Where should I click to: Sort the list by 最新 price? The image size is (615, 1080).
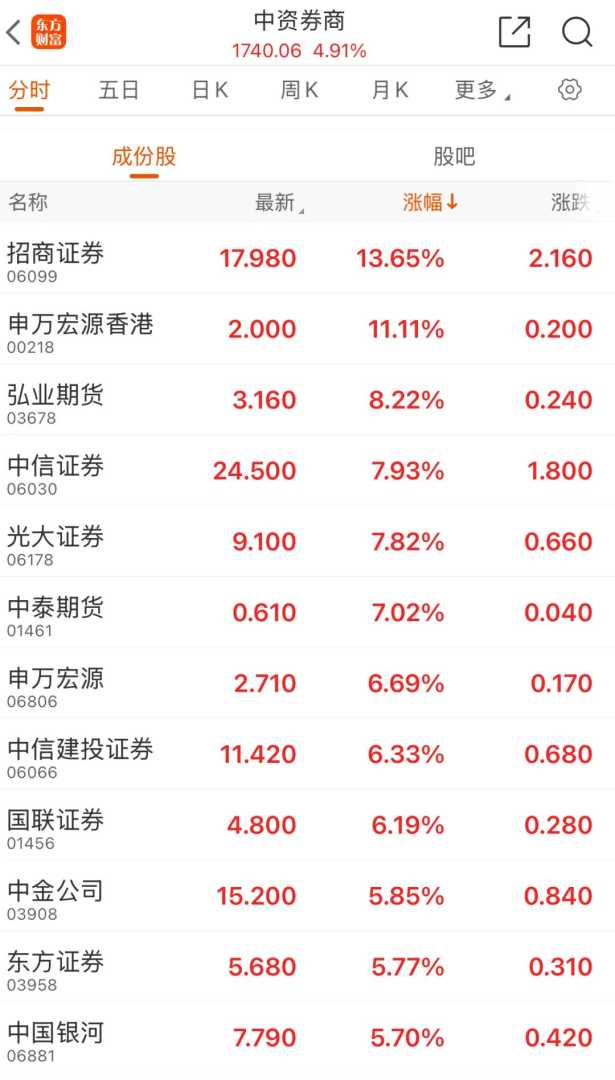[278, 203]
